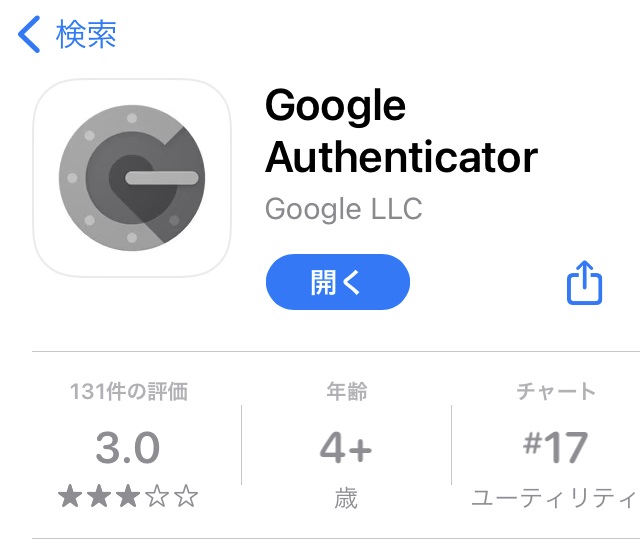Open the #17 ユーティリティ chart ranking

[x=555, y=446]
